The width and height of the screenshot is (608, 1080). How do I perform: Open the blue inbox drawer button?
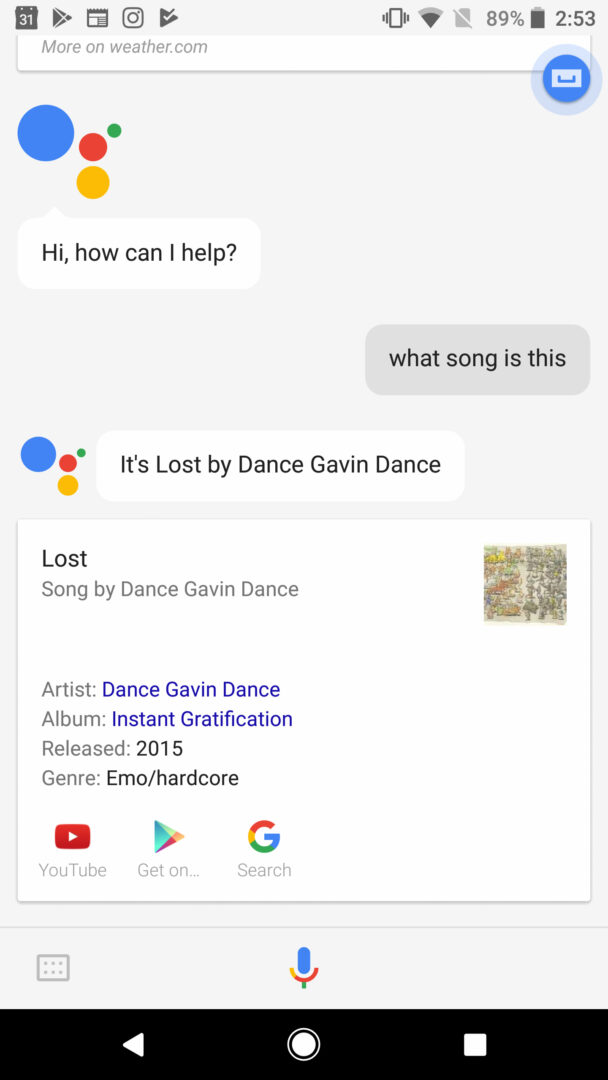tap(566, 79)
